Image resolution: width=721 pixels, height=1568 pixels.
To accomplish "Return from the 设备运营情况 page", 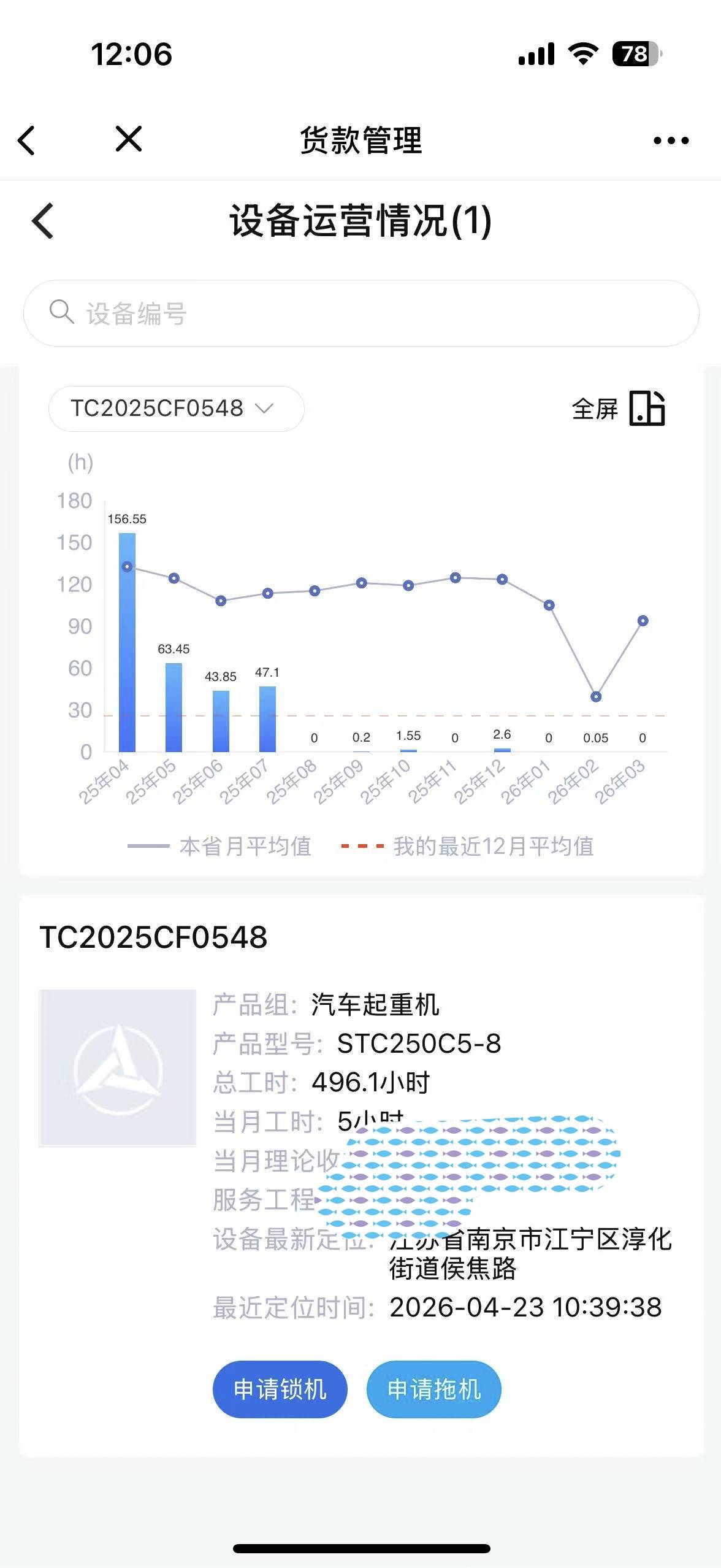I will [42, 221].
